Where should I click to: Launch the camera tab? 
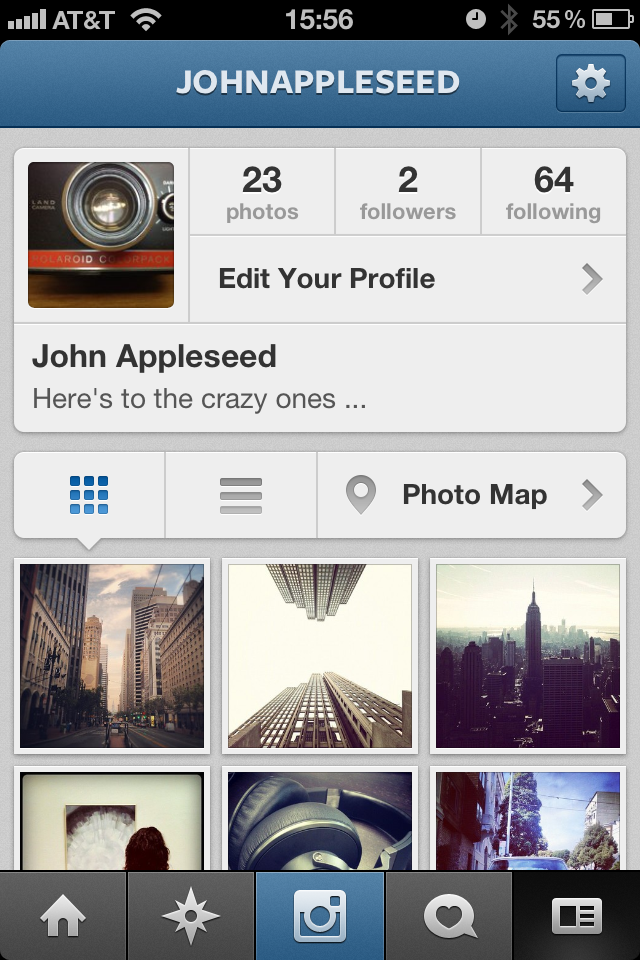click(320, 916)
